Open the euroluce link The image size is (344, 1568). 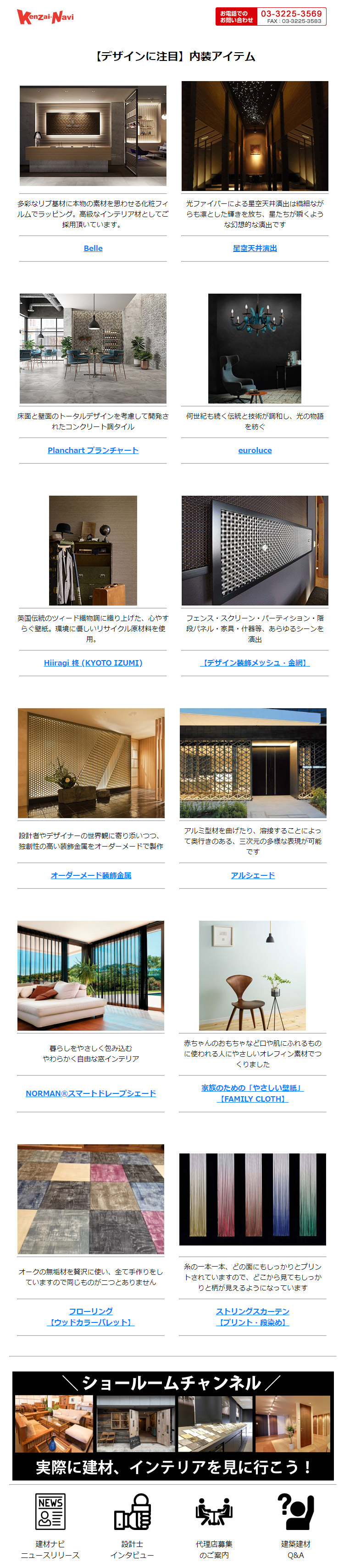pyautogui.click(x=255, y=450)
